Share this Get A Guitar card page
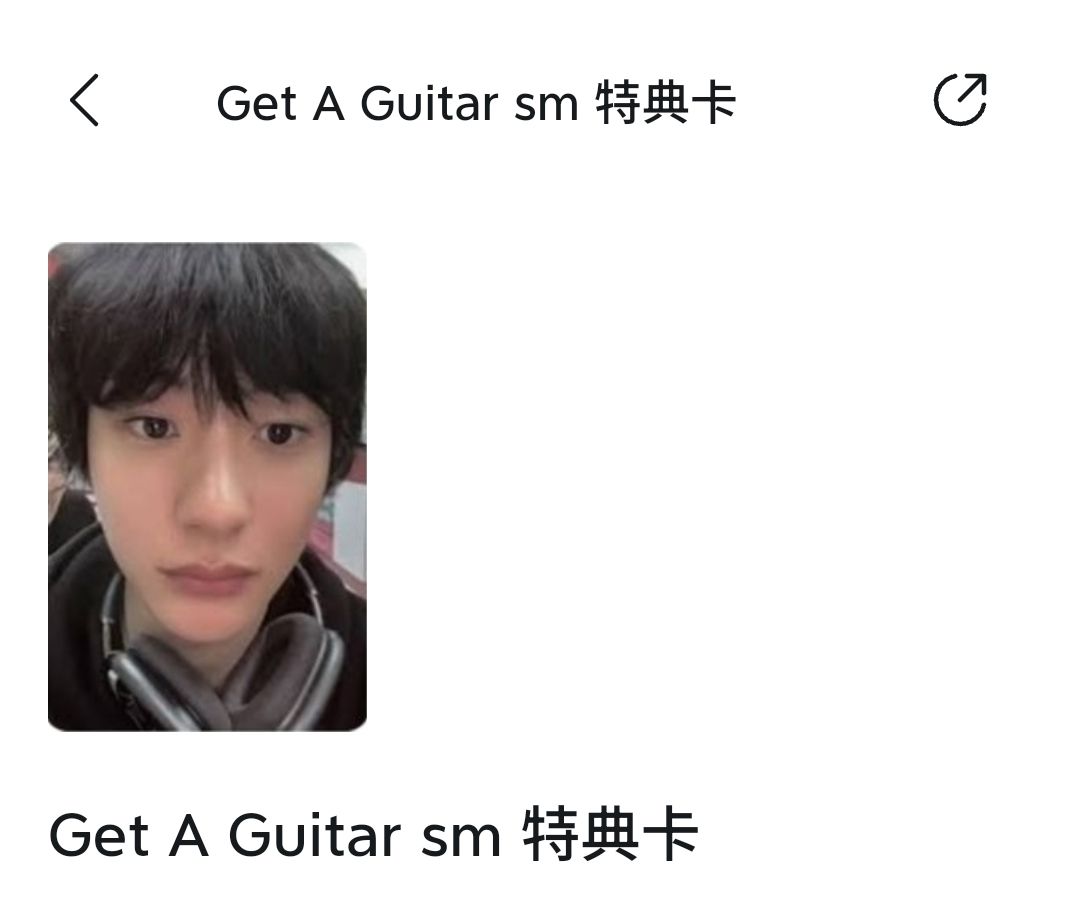 (x=960, y=100)
